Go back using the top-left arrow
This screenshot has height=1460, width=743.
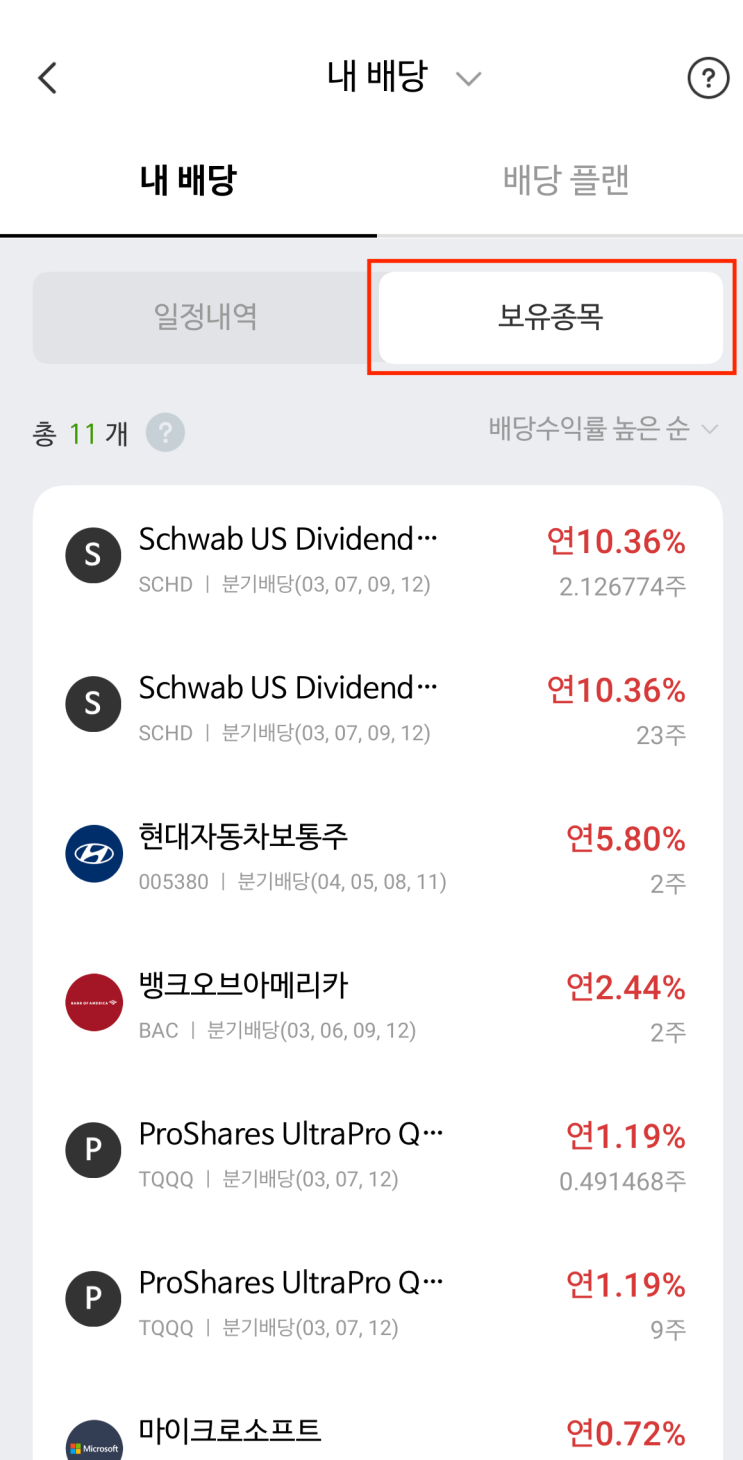[x=47, y=78]
